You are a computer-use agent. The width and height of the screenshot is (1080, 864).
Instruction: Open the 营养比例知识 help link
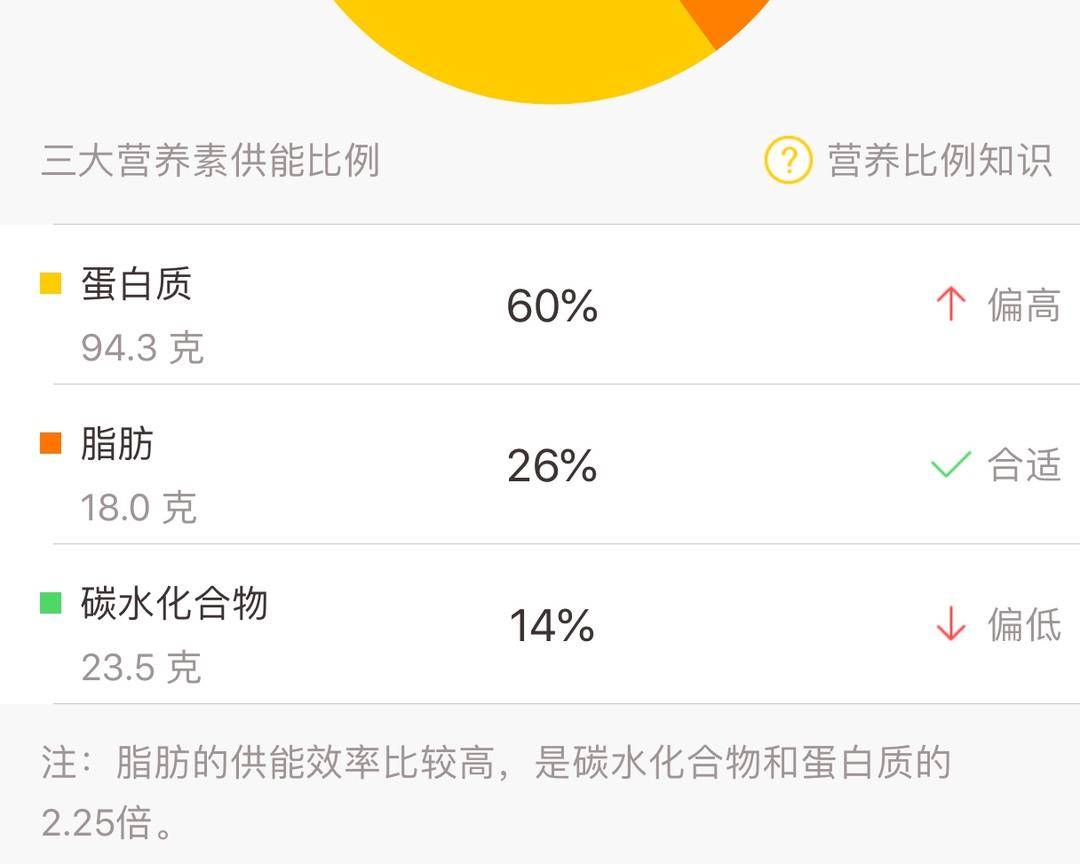[908, 160]
